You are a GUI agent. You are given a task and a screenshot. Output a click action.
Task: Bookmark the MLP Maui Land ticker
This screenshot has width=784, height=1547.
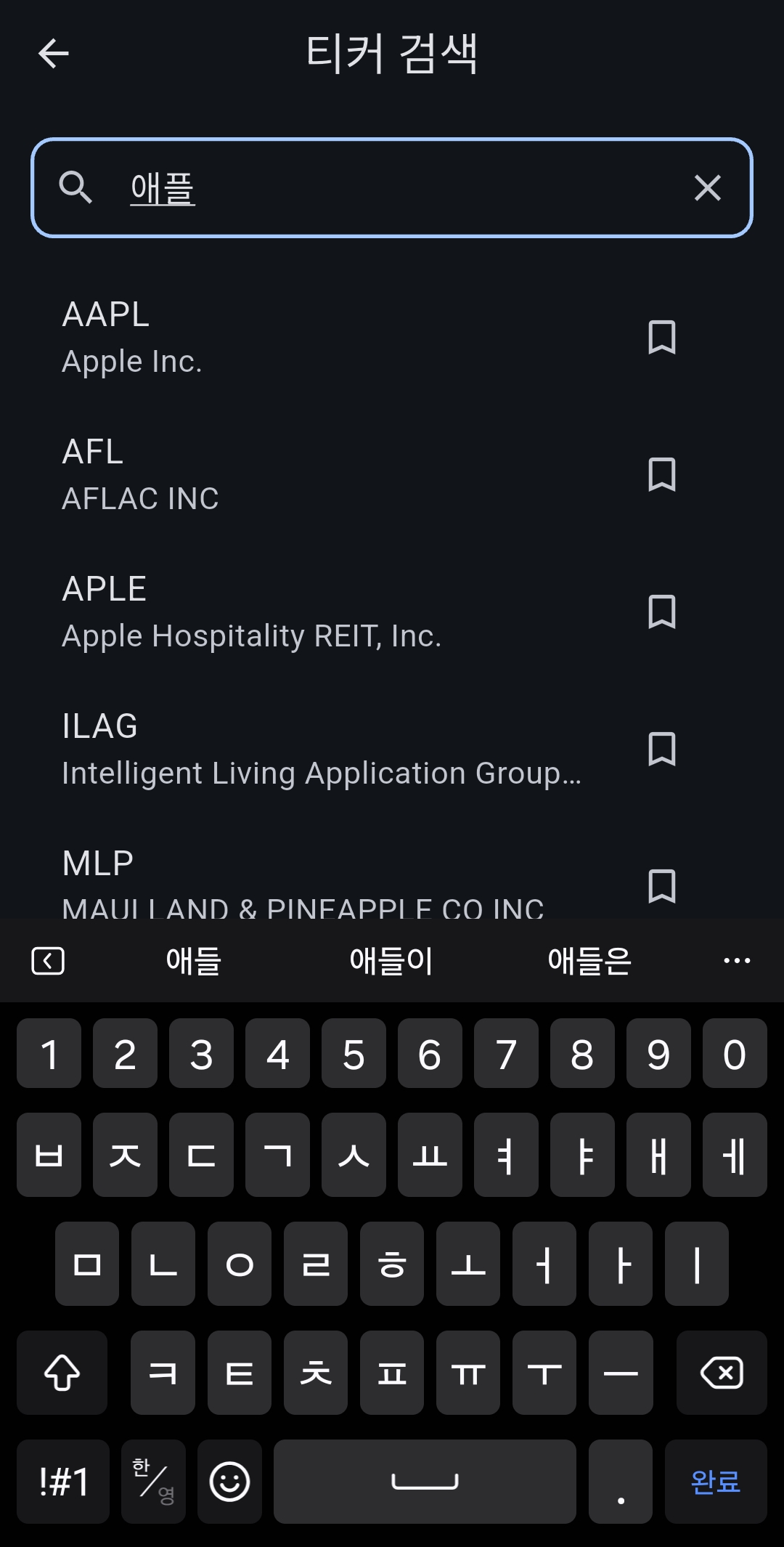[x=662, y=885]
